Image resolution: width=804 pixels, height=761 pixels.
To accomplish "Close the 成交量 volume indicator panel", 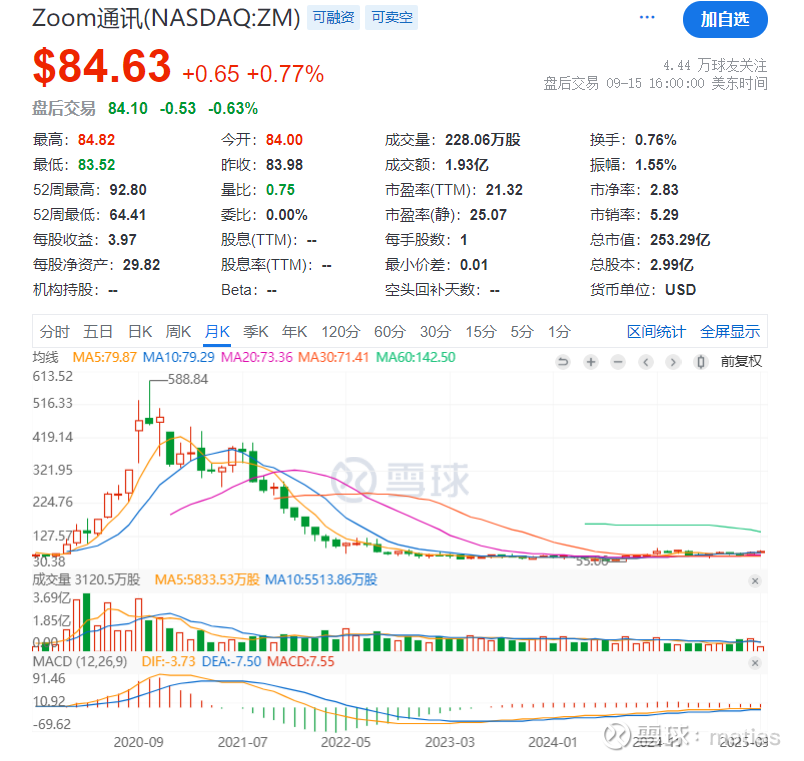I will (x=755, y=580).
